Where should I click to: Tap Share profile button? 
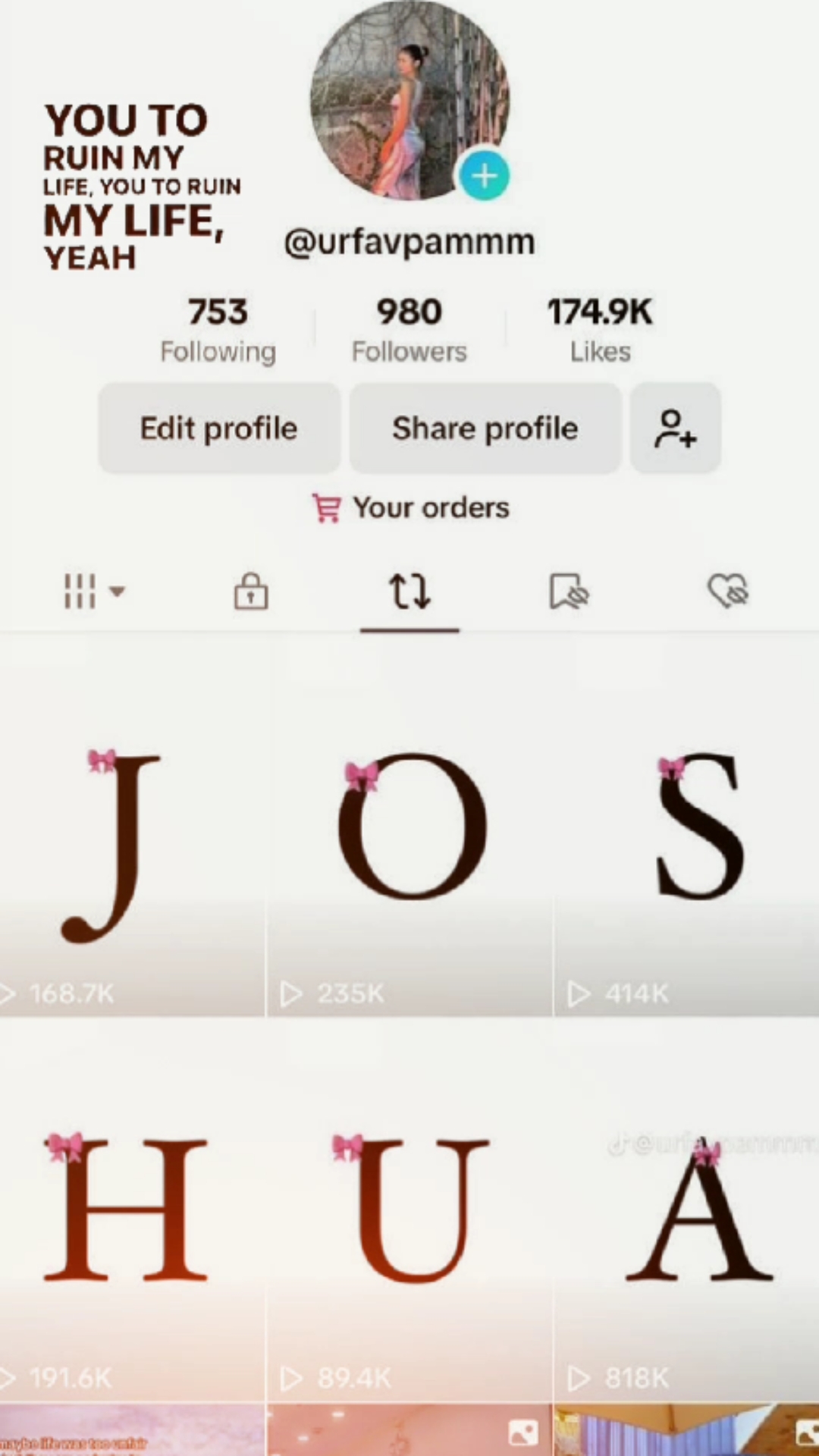tap(485, 428)
